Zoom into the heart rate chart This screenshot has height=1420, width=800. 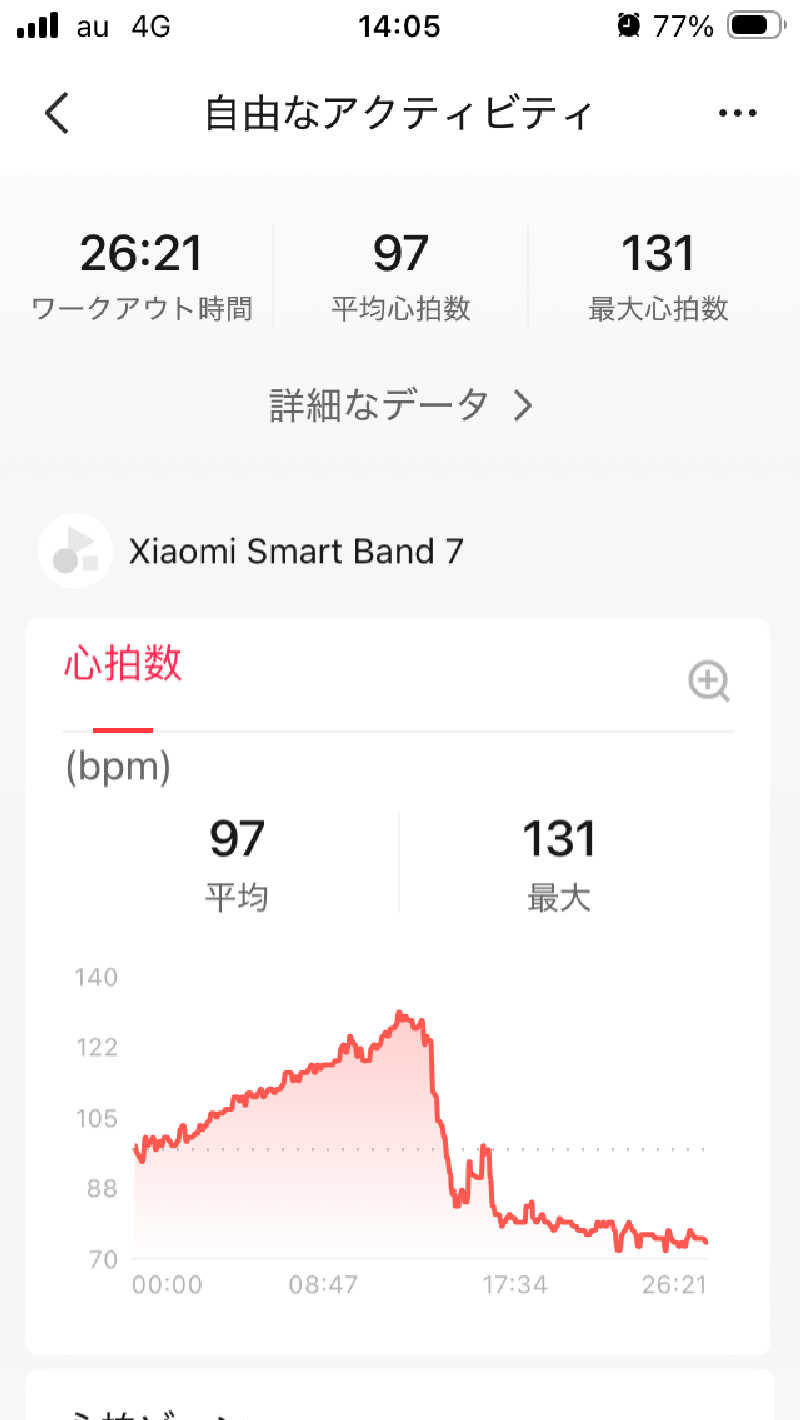point(709,683)
